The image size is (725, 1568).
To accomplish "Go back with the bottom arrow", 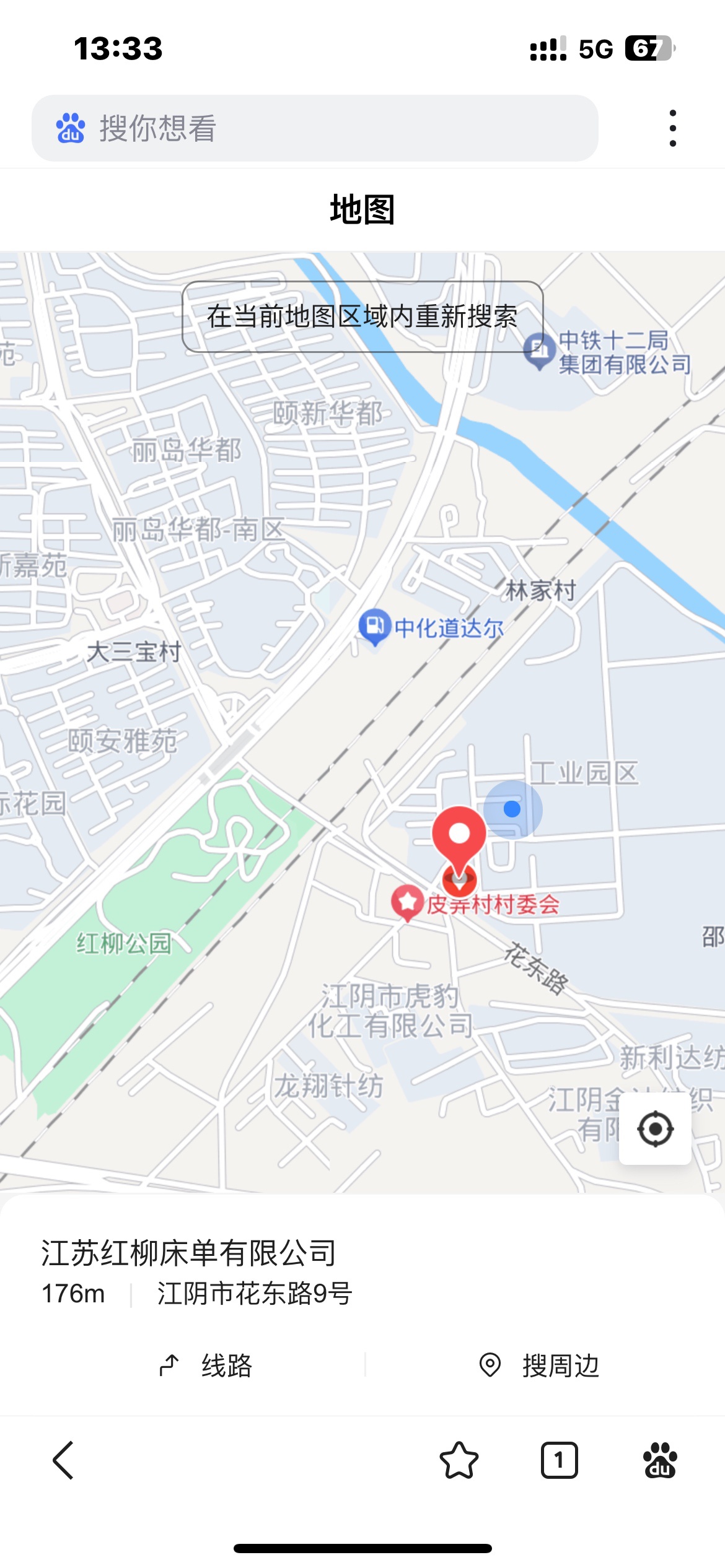I will (x=63, y=1460).
